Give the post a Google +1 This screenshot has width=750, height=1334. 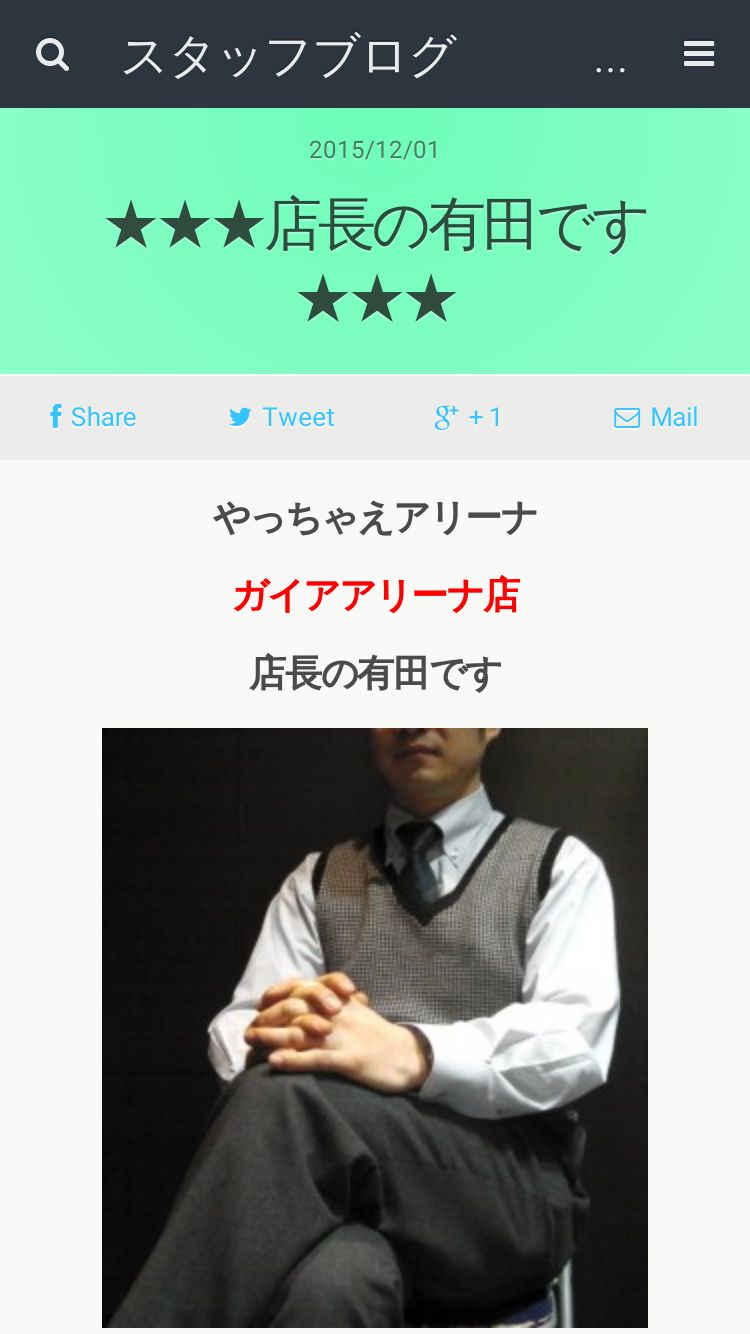pyautogui.click(x=468, y=417)
